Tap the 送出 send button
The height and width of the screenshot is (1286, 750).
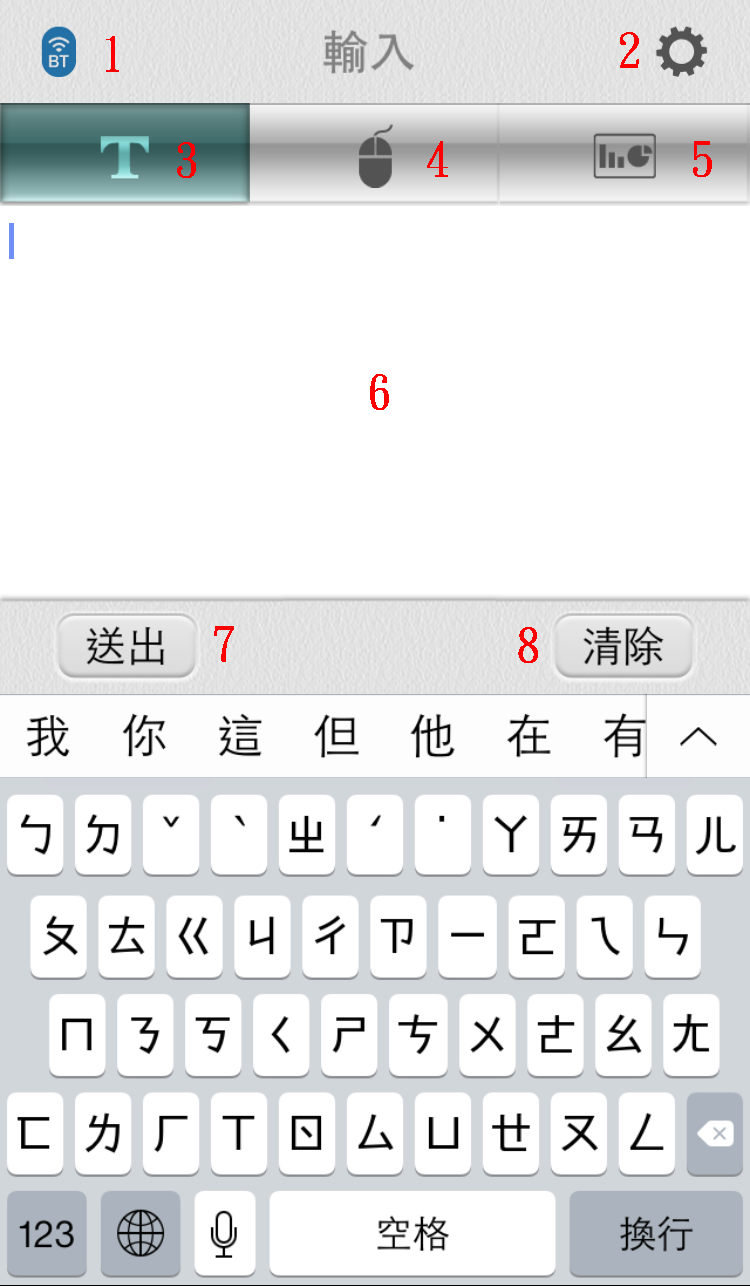click(x=126, y=646)
